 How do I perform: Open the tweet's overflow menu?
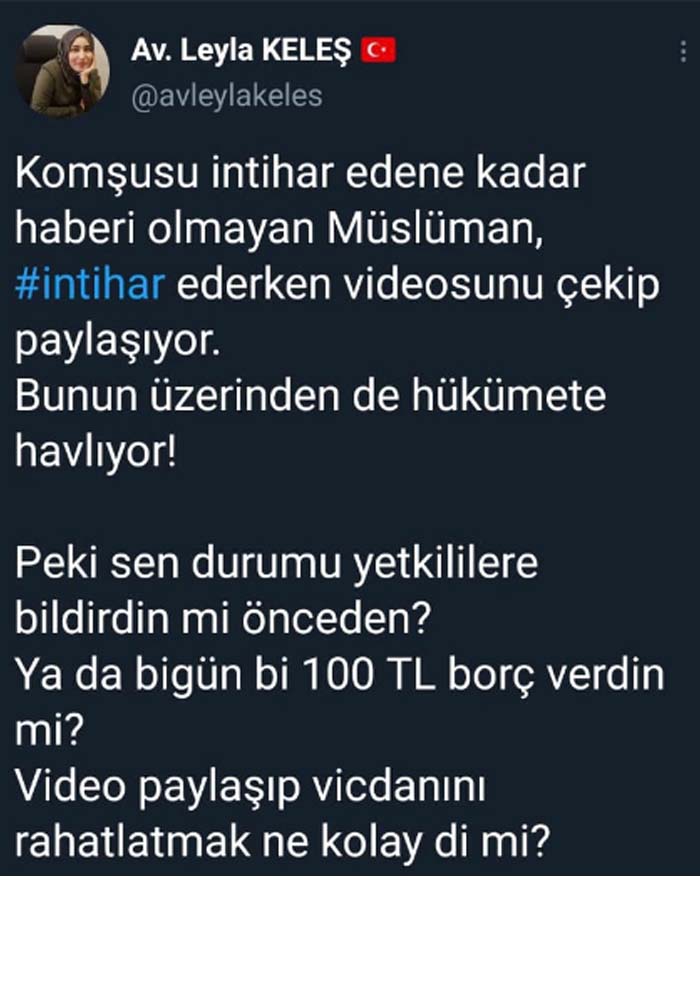coord(683,52)
